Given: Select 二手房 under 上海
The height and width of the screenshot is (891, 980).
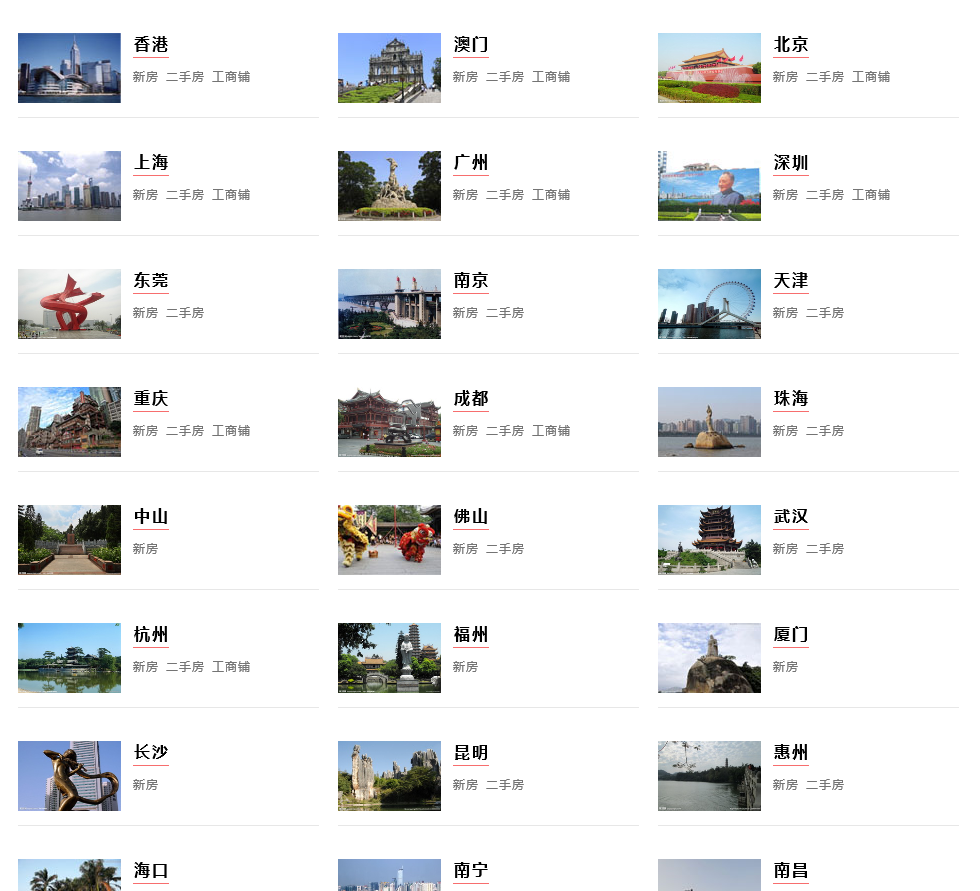Looking at the screenshot, I should (185, 195).
